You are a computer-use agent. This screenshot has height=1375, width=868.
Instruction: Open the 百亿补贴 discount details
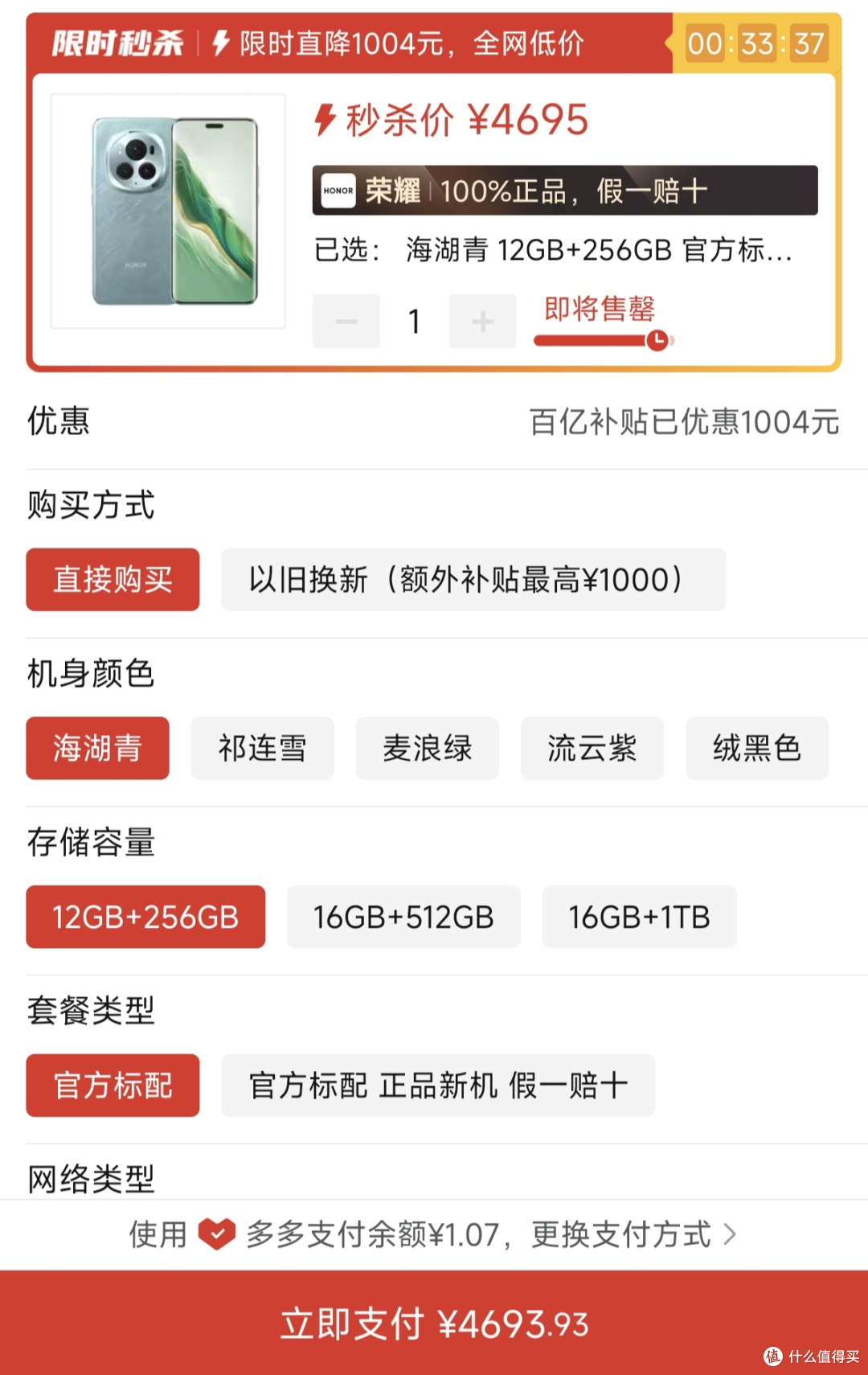(687, 421)
